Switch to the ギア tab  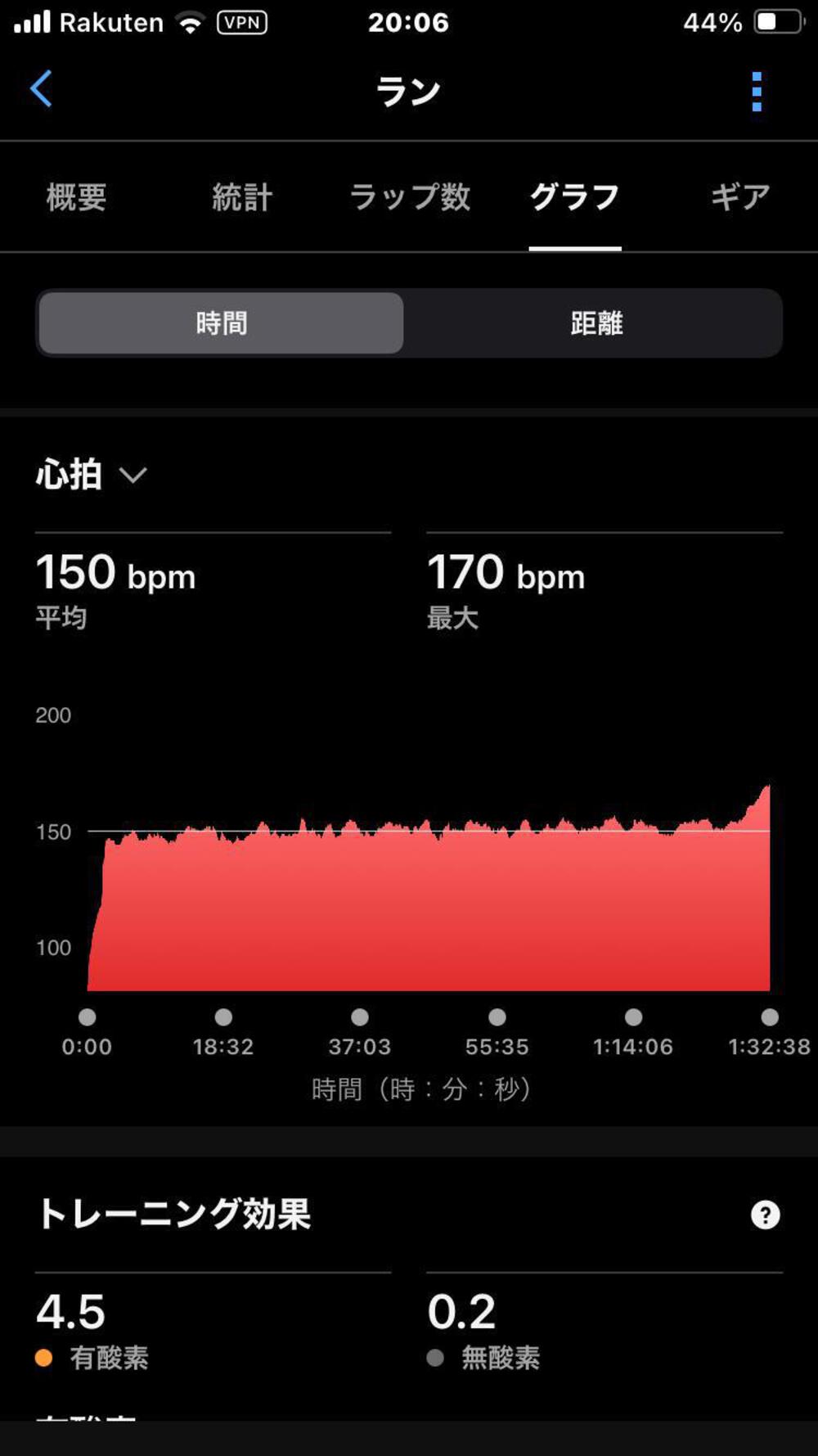(739, 197)
